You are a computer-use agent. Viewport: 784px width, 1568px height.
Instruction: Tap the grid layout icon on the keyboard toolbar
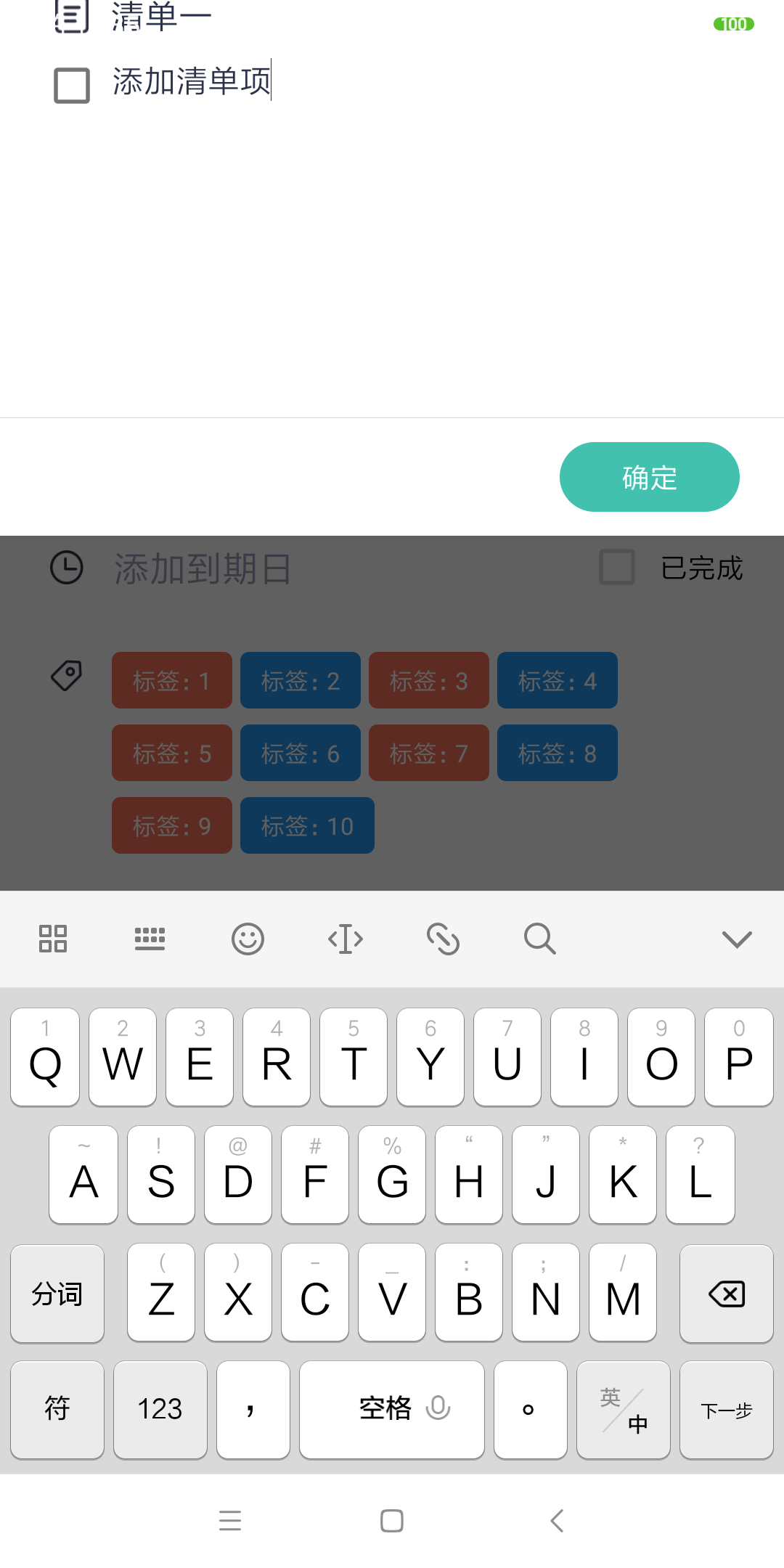tap(52, 939)
